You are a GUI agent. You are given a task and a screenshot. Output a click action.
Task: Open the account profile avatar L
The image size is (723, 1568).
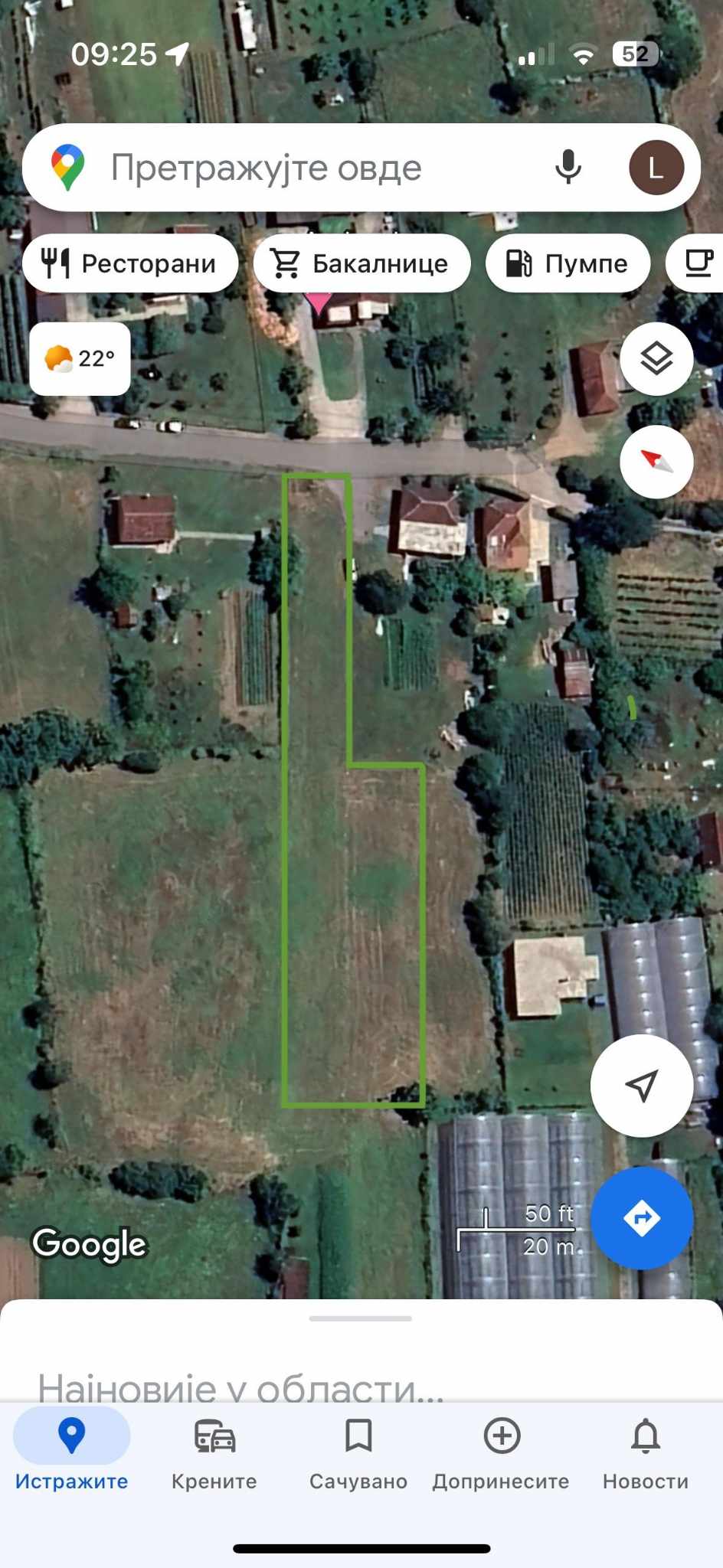pos(656,168)
